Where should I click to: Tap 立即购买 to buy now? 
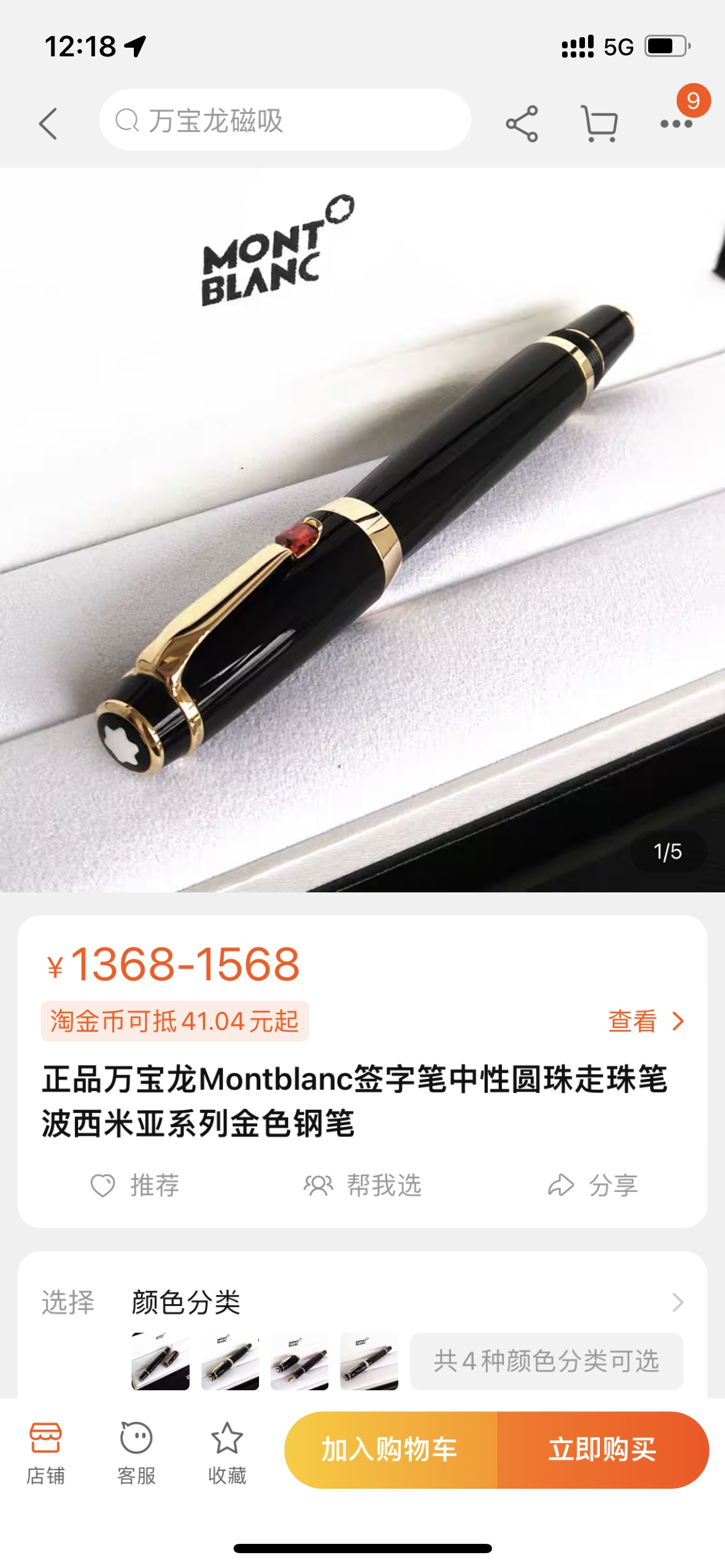tap(602, 1450)
